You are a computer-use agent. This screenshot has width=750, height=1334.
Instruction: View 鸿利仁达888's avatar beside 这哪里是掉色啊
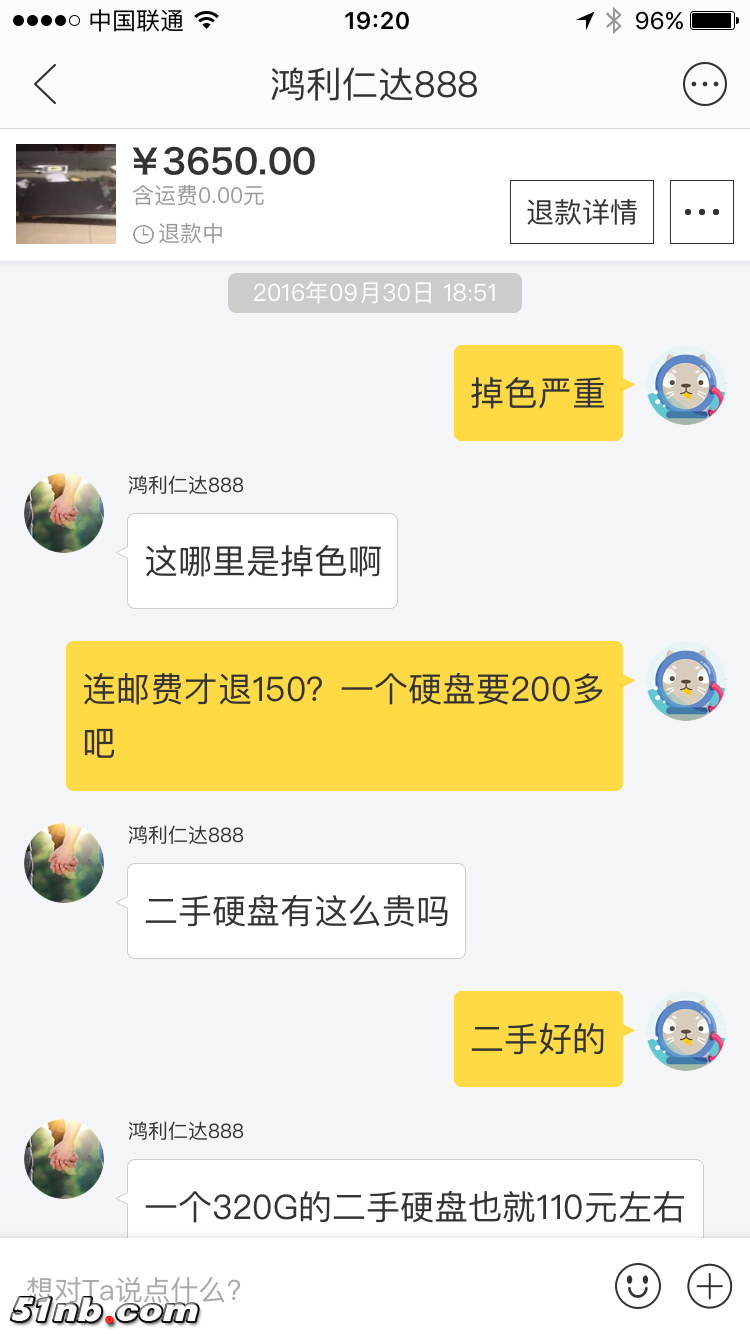click(x=64, y=513)
